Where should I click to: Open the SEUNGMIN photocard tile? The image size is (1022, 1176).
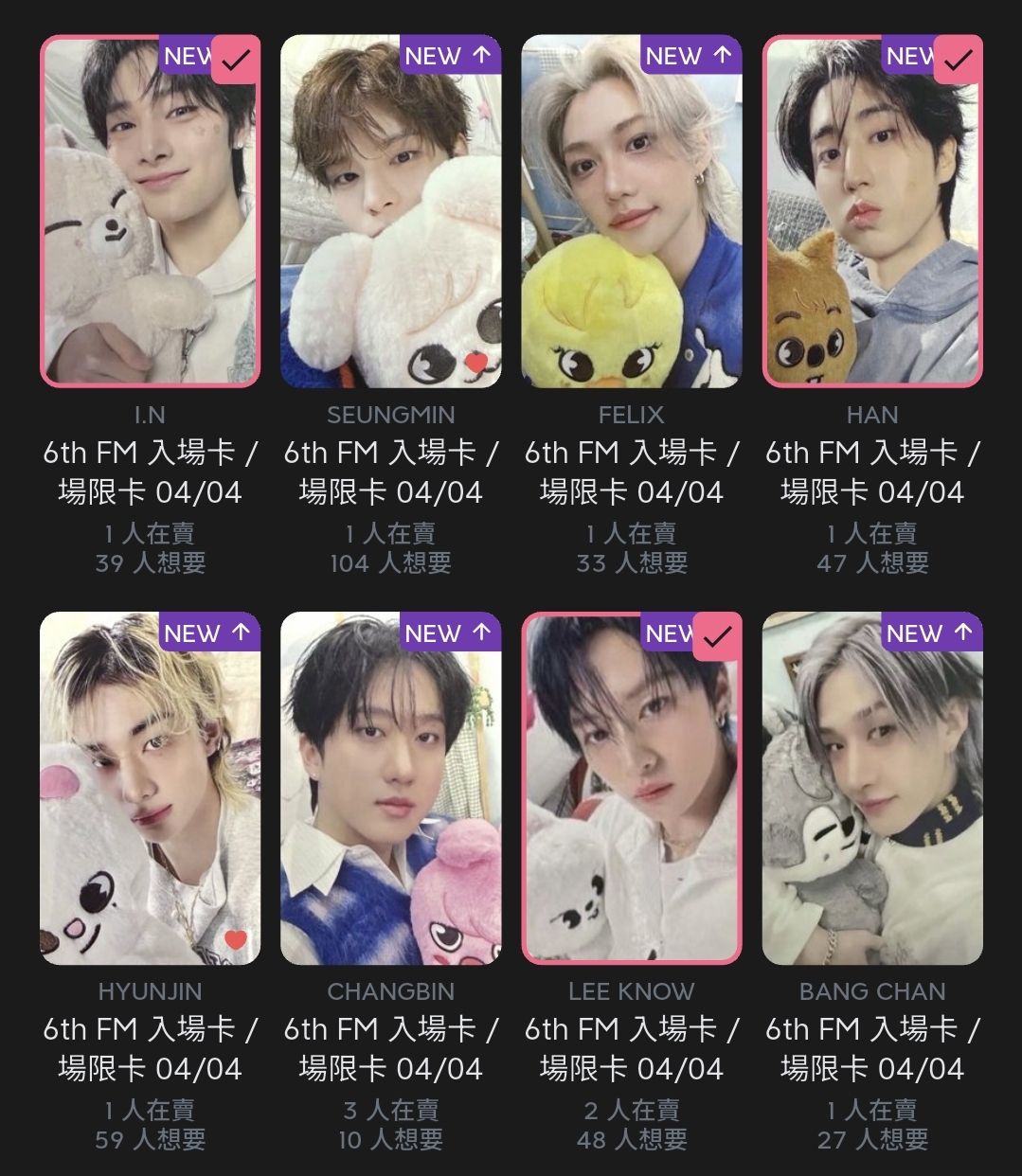point(390,212)
